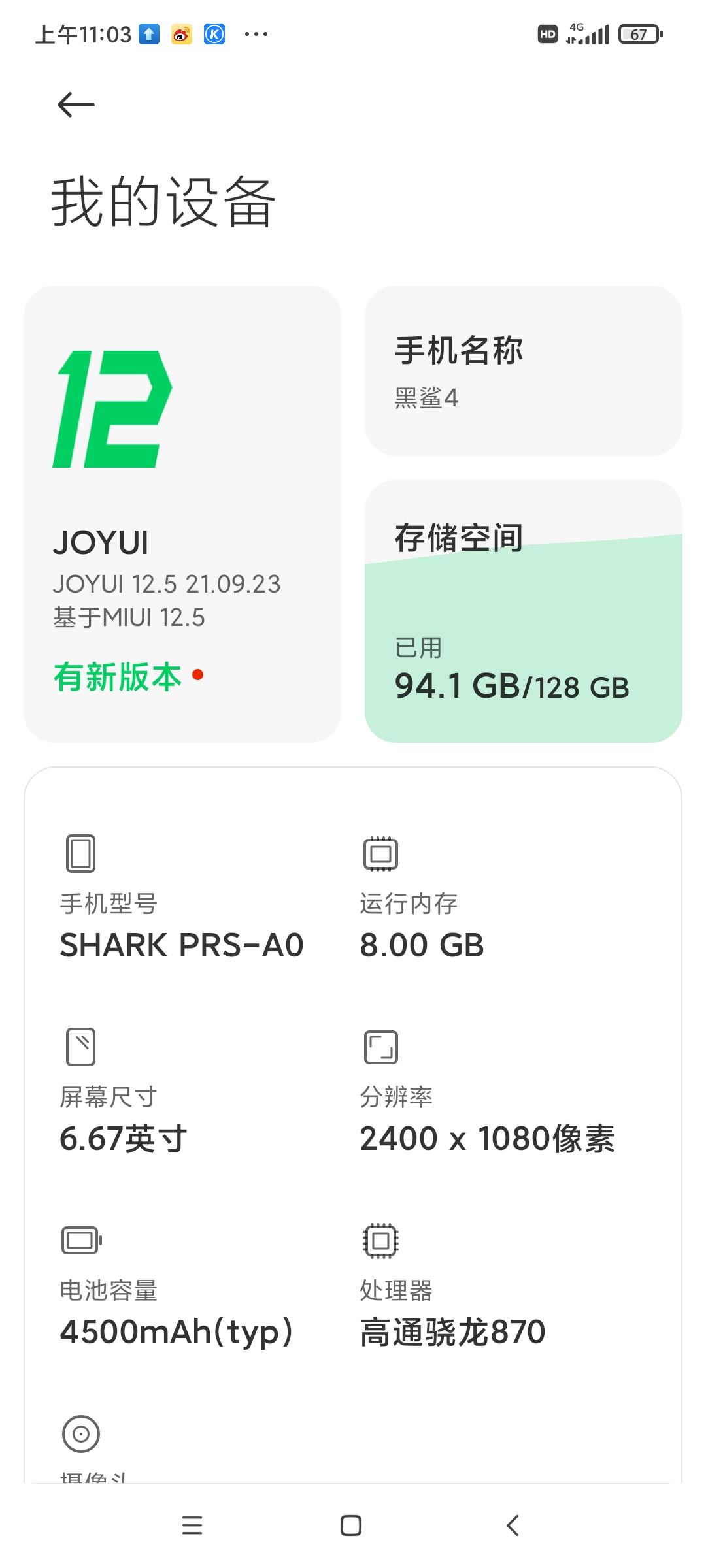Open the device specifications card
The height and width of the screenshot is (1568, 706).
click(x=353, y=1124)
